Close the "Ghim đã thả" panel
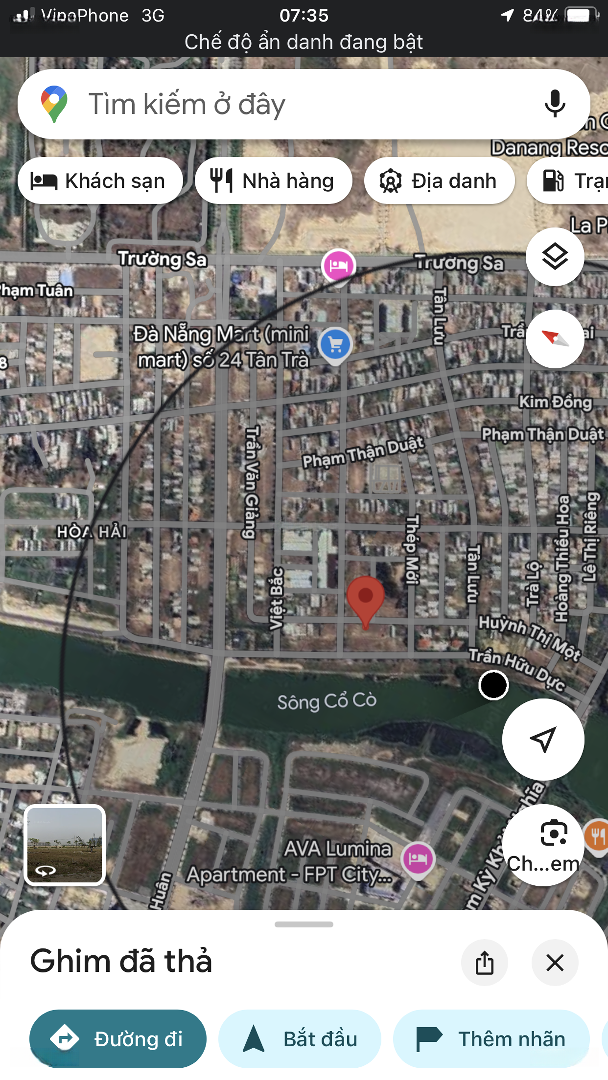608x1080 pixels. tap(555, 963)
